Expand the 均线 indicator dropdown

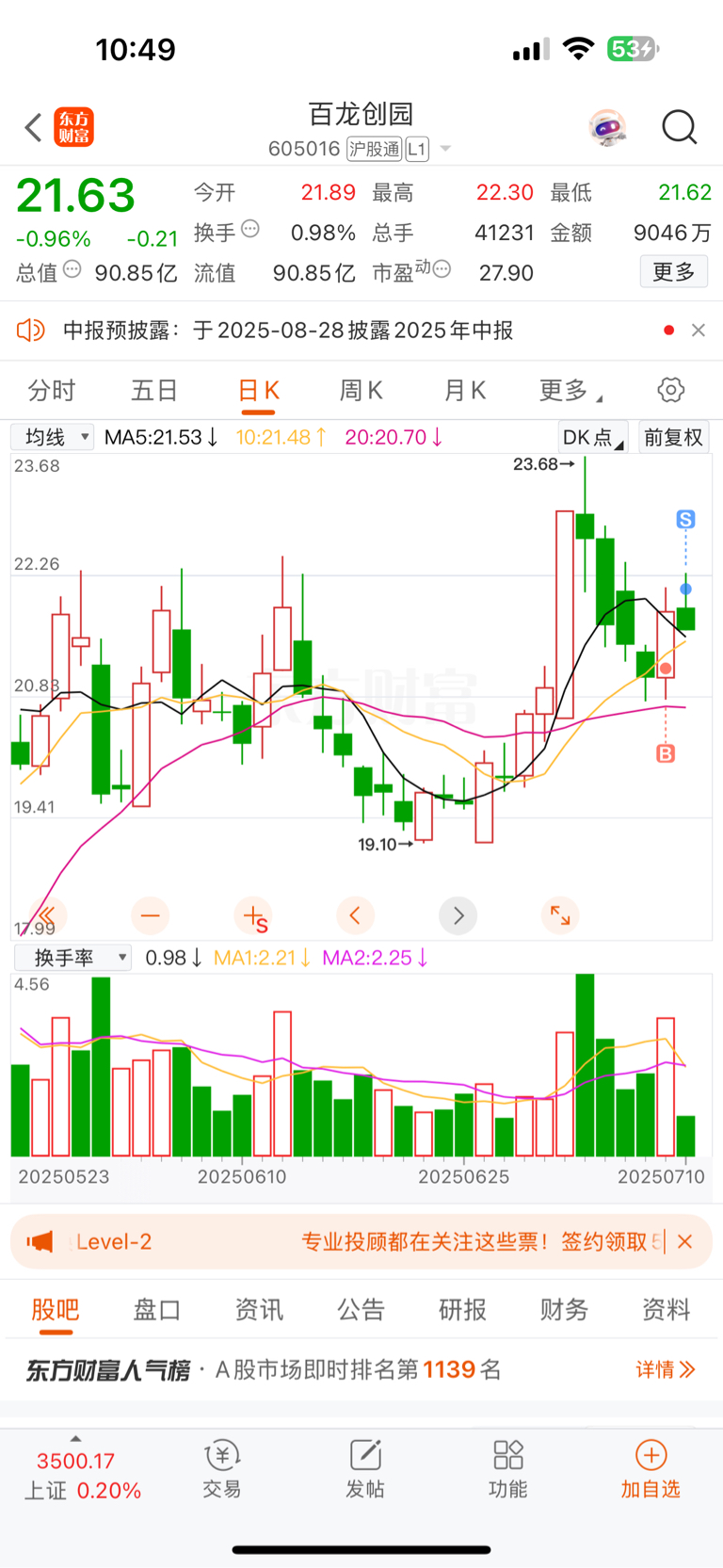click(x=53, y=437)
